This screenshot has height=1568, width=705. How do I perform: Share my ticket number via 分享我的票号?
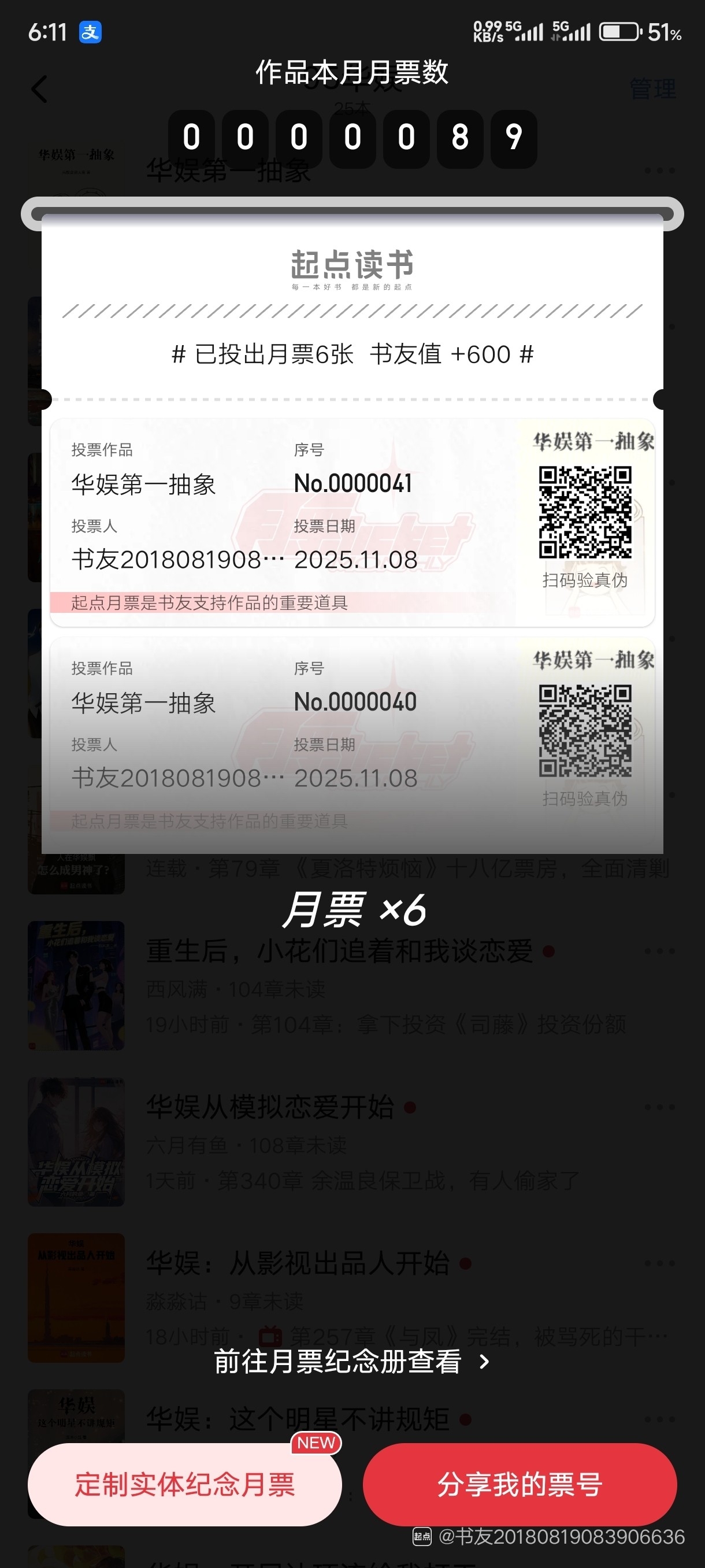click(x=520, y=1484)
